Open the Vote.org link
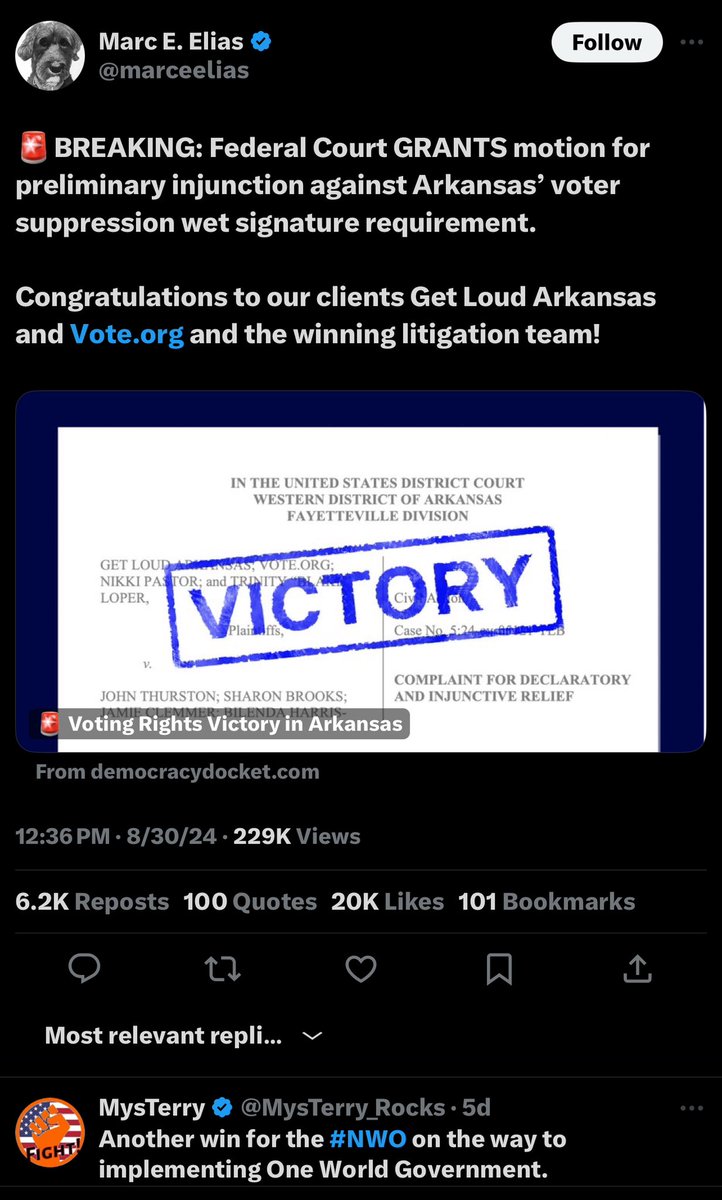This screenshot has width=722, height=1200. tap(127, 333)
